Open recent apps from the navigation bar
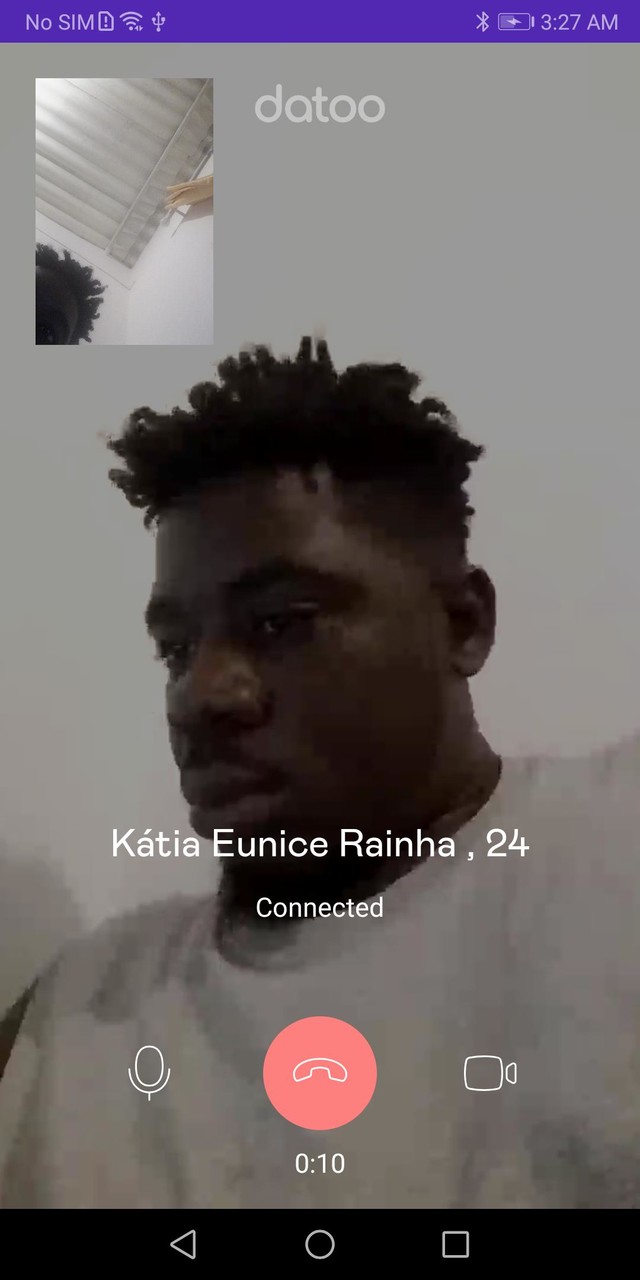The width and height of the screenshot is (640, 1280). coord(455,1244)
